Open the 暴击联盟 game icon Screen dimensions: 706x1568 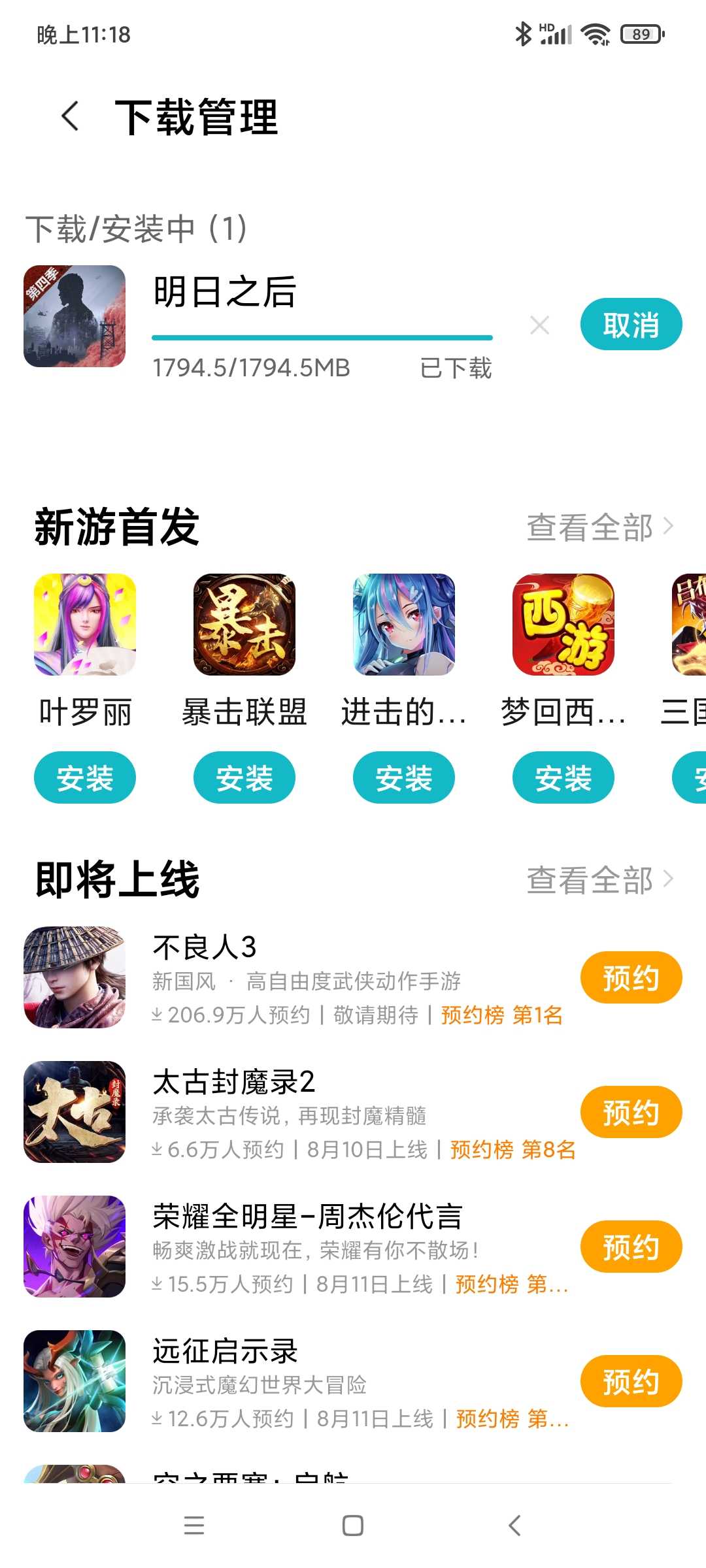tap(244, 625)
